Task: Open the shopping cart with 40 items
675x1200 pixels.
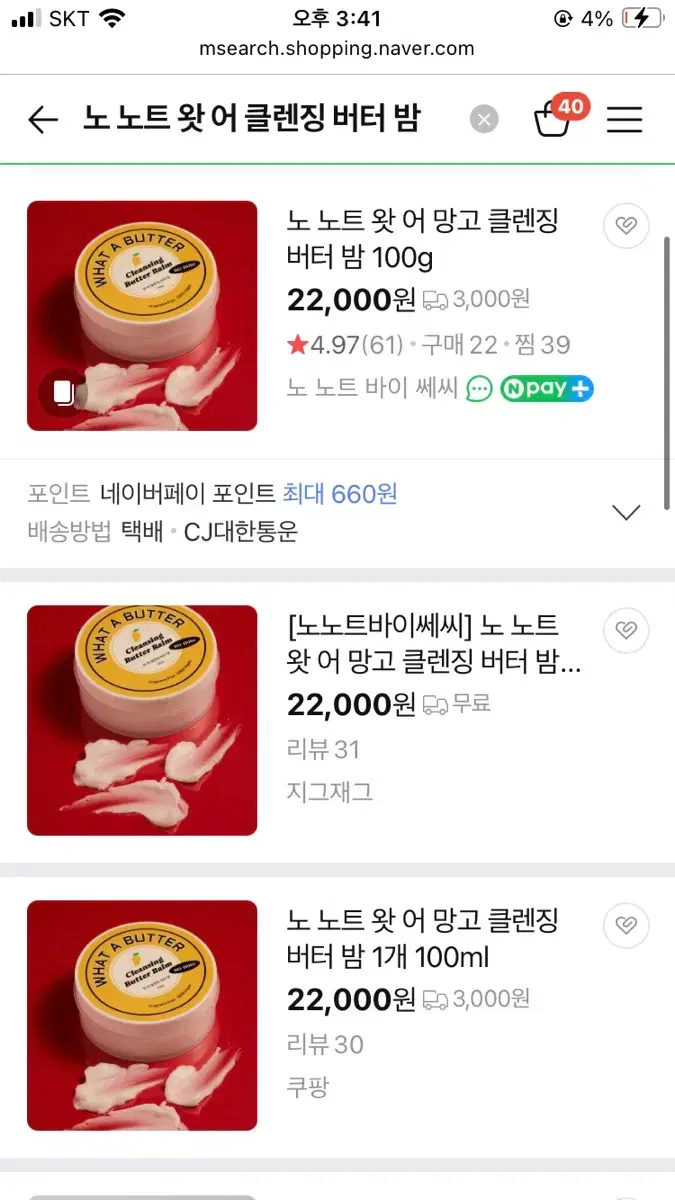Action: pos(558,118)
